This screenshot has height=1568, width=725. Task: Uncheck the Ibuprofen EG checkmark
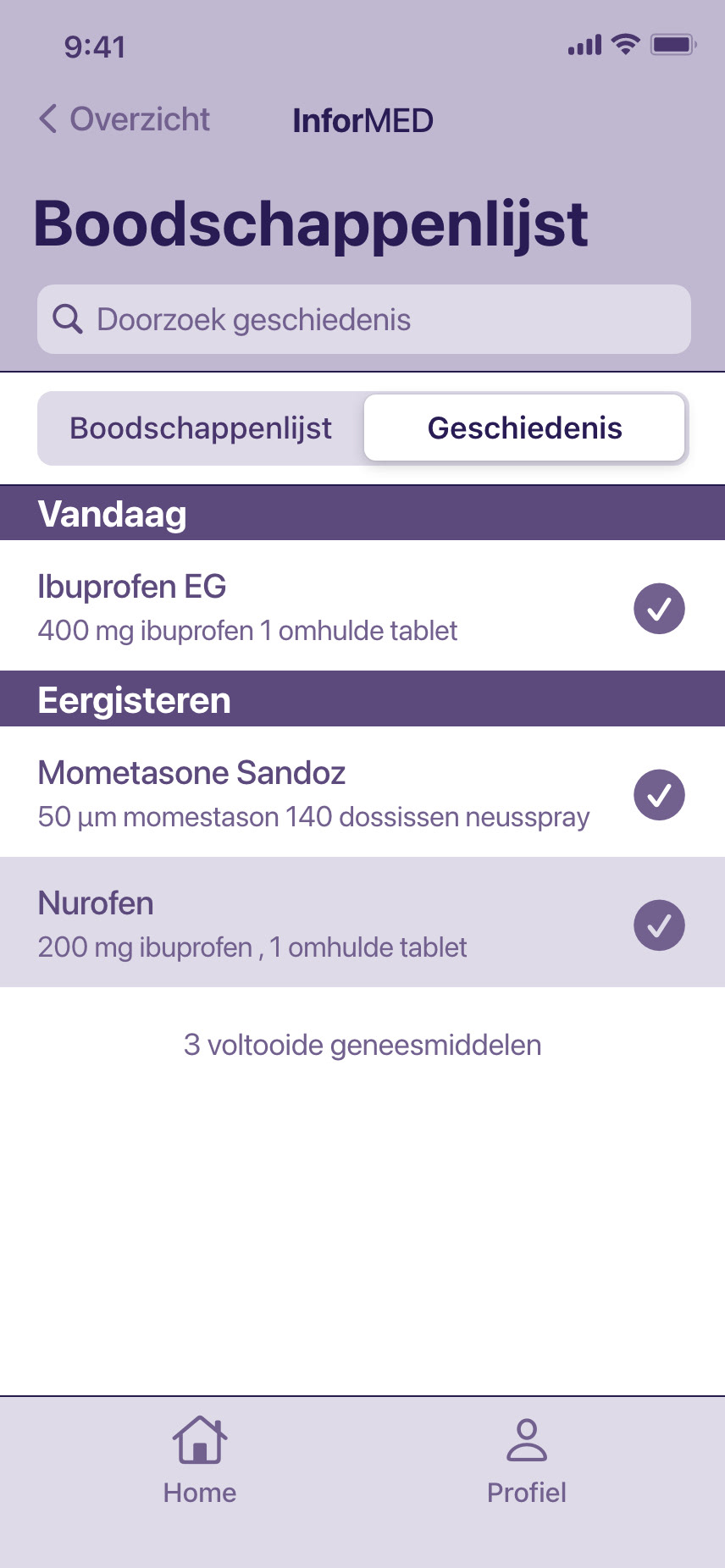point(659,609)
